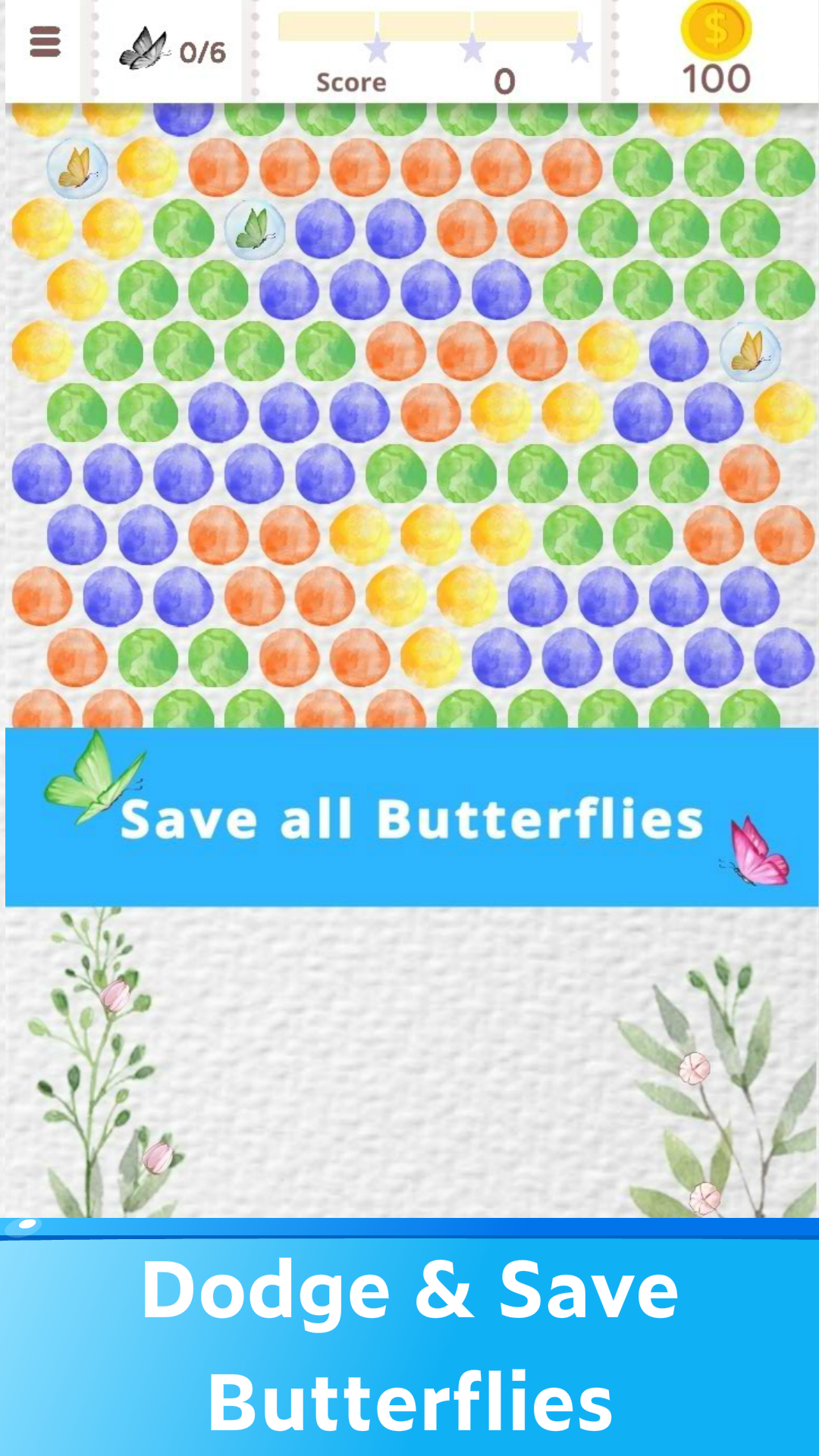
Task: Tap the butterfly progress section header
Action: click(171, 49)
